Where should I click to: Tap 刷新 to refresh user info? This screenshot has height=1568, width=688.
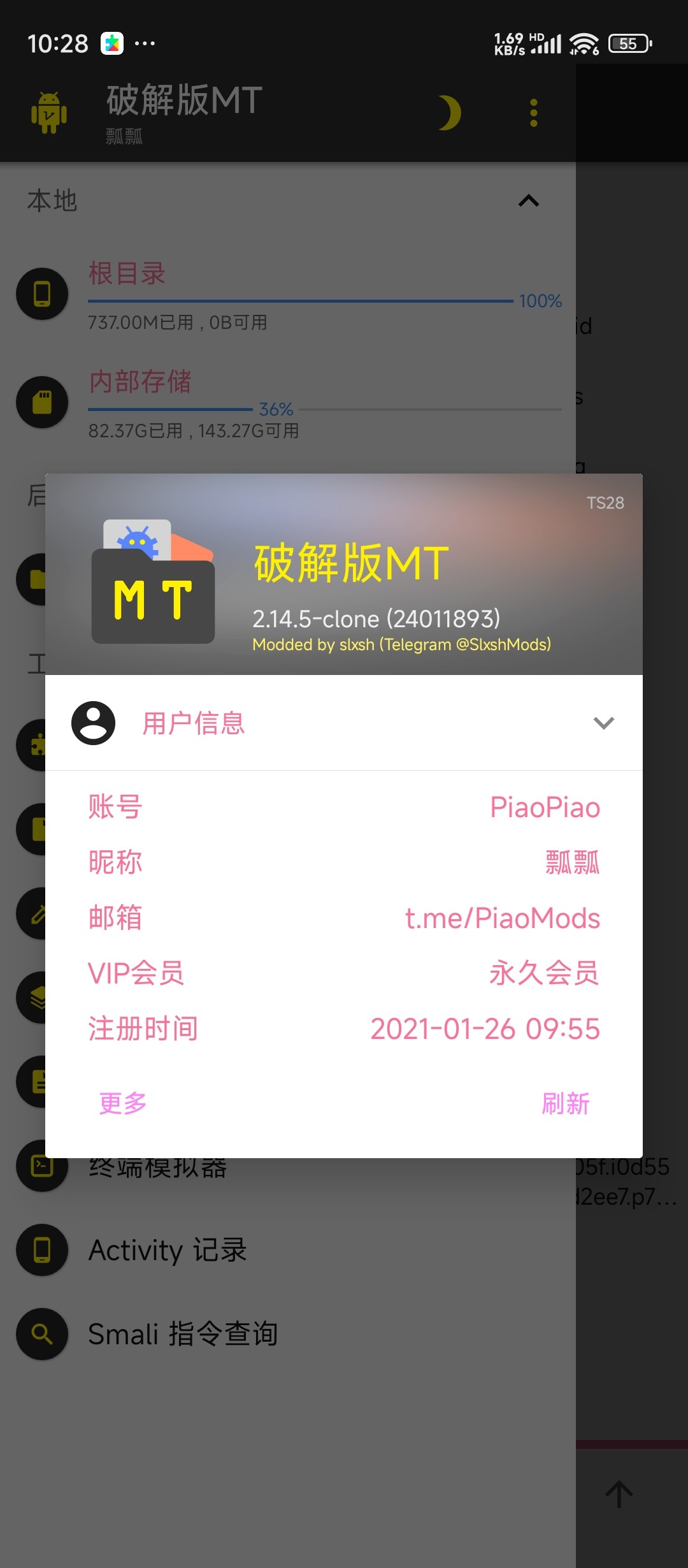click(x=565, y=1103)
